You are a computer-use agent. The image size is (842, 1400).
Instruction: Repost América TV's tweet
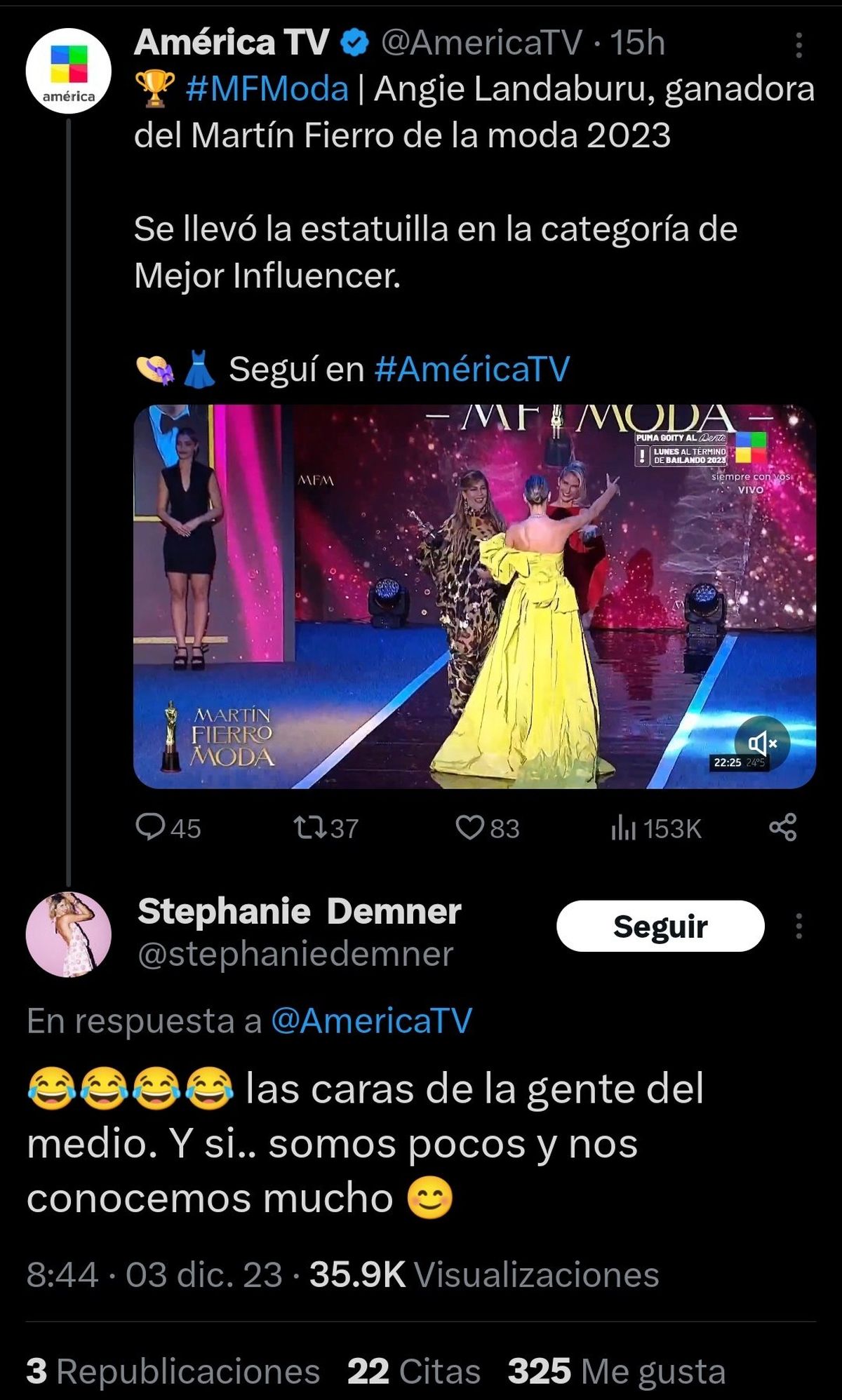pyautogui.click(x=326, y=828)
